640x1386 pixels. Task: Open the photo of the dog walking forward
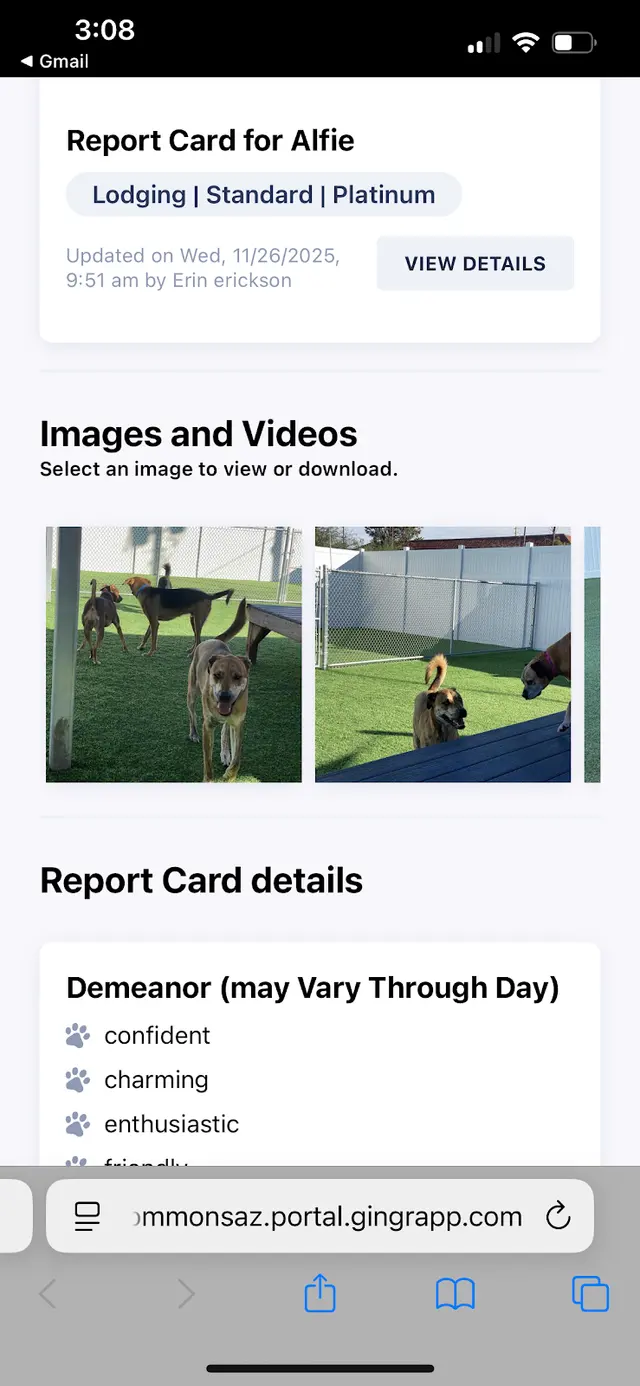(x=174, y=654)
